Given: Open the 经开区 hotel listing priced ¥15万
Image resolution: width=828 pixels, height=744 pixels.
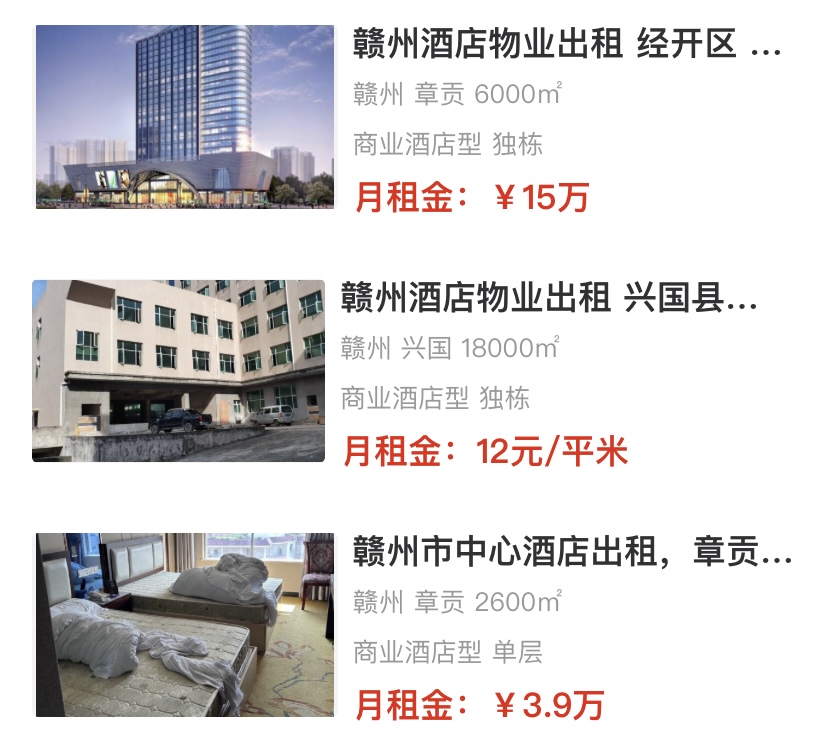Looking at the screenshot, I should (566, 45).
